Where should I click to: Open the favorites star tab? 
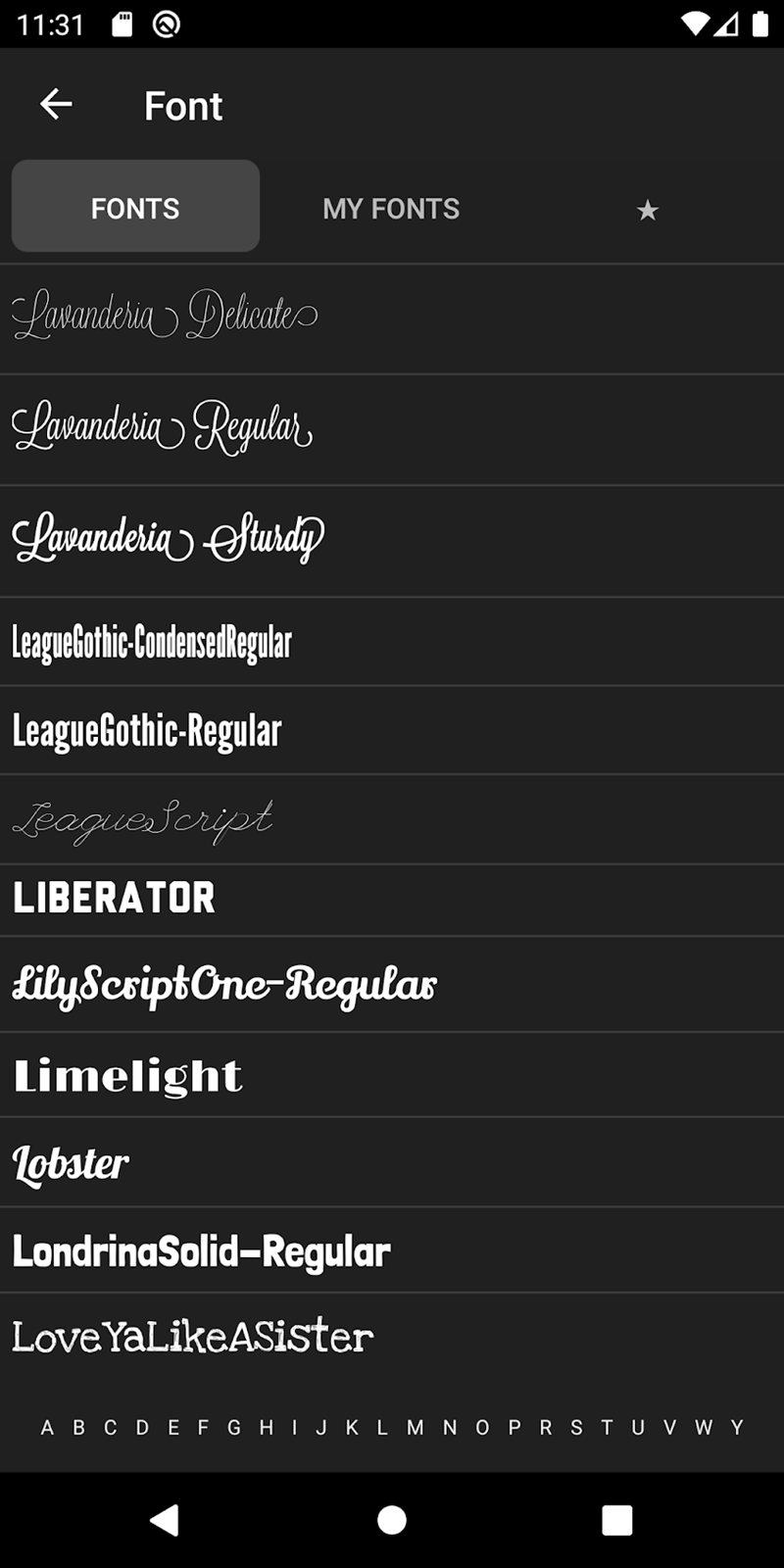(647, 210)
